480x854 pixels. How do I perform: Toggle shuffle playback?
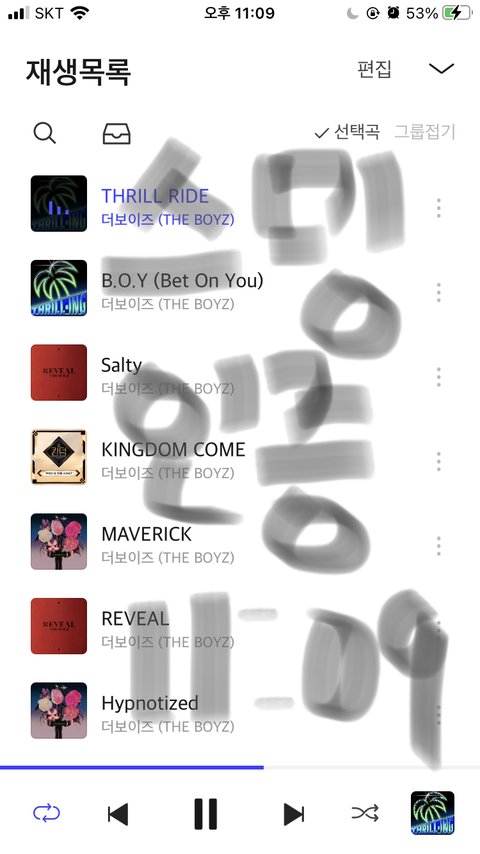tap(365, 813)
